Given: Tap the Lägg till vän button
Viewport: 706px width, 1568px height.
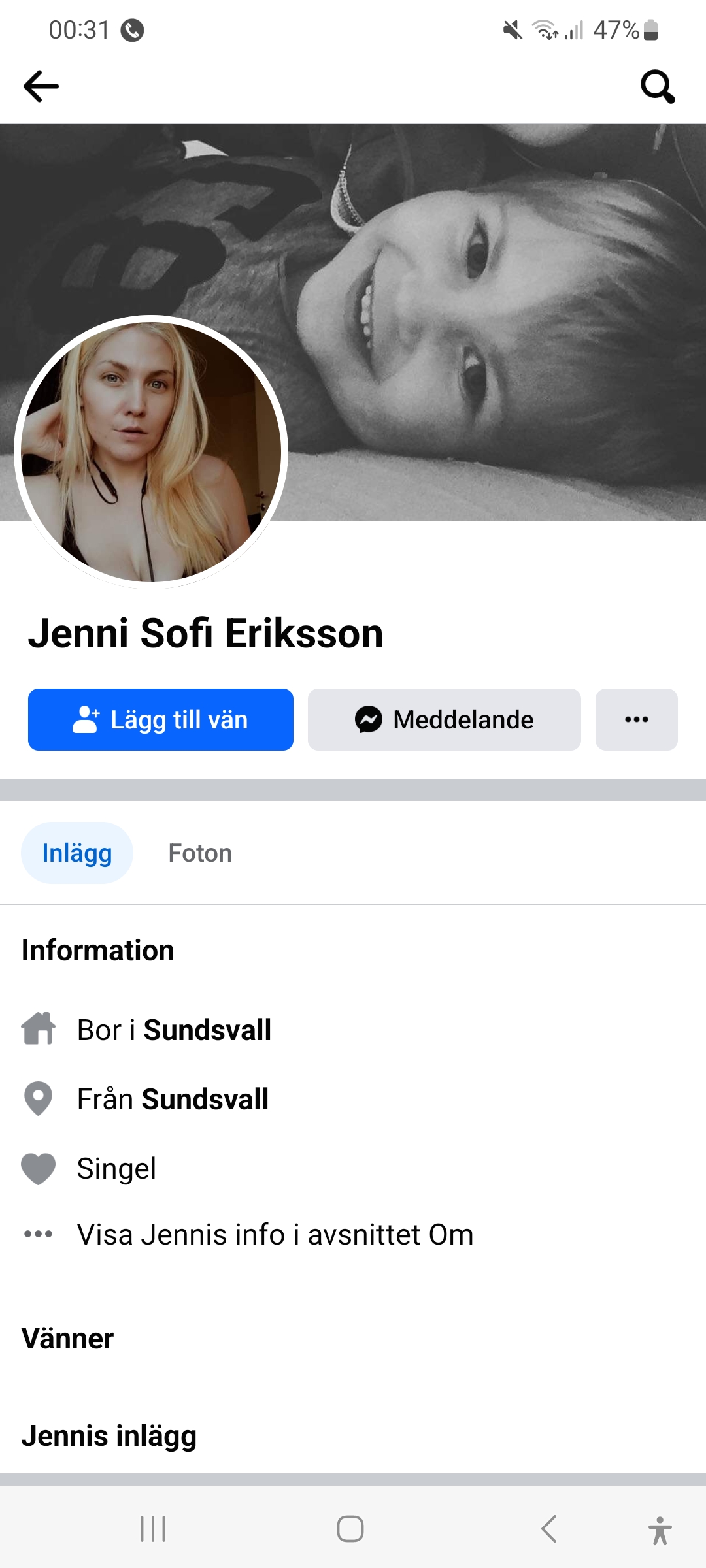Looking at the screenshot, I should point(160,719).
